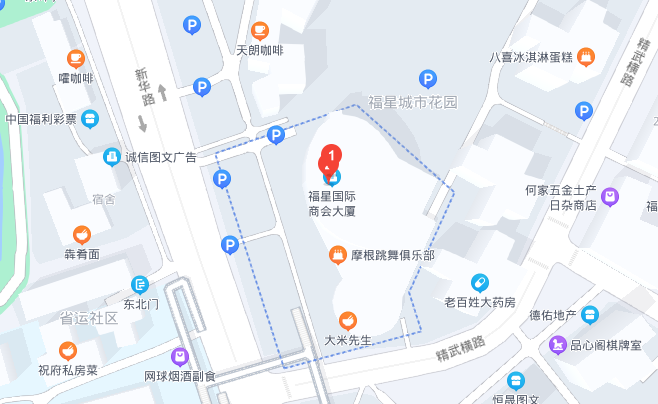The height and width of the screenshot is (404, 658).
Task: Open the 摩根跳舞俱乐部 marker
Action: (338, 255)
